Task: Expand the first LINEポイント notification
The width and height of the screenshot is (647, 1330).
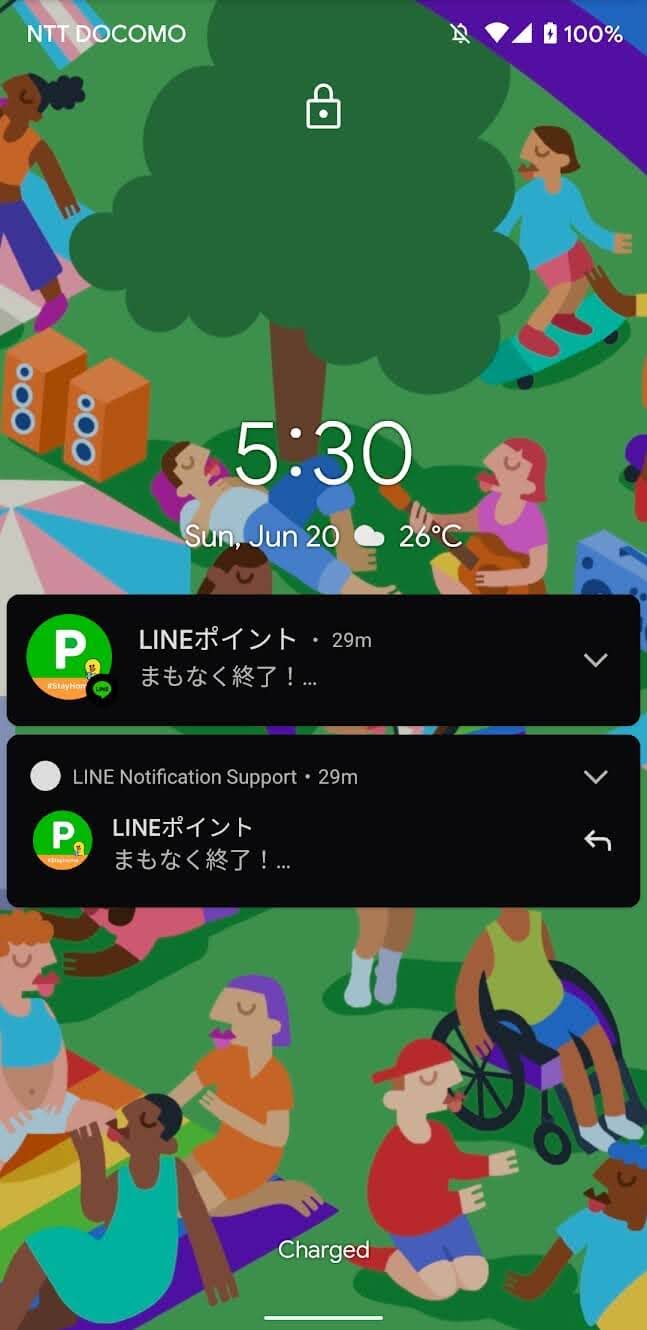Action: tap(595, 660)
